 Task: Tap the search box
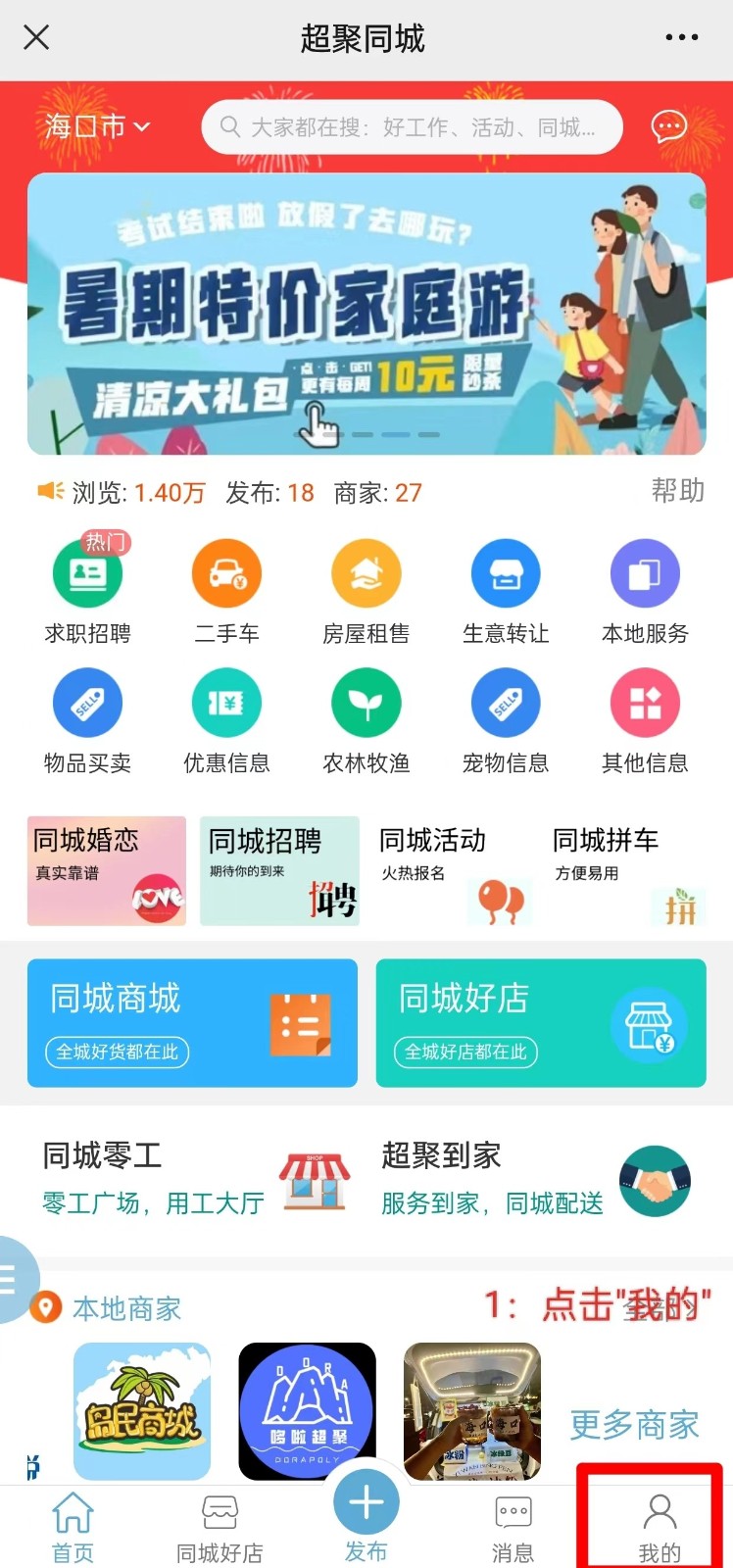412,127
